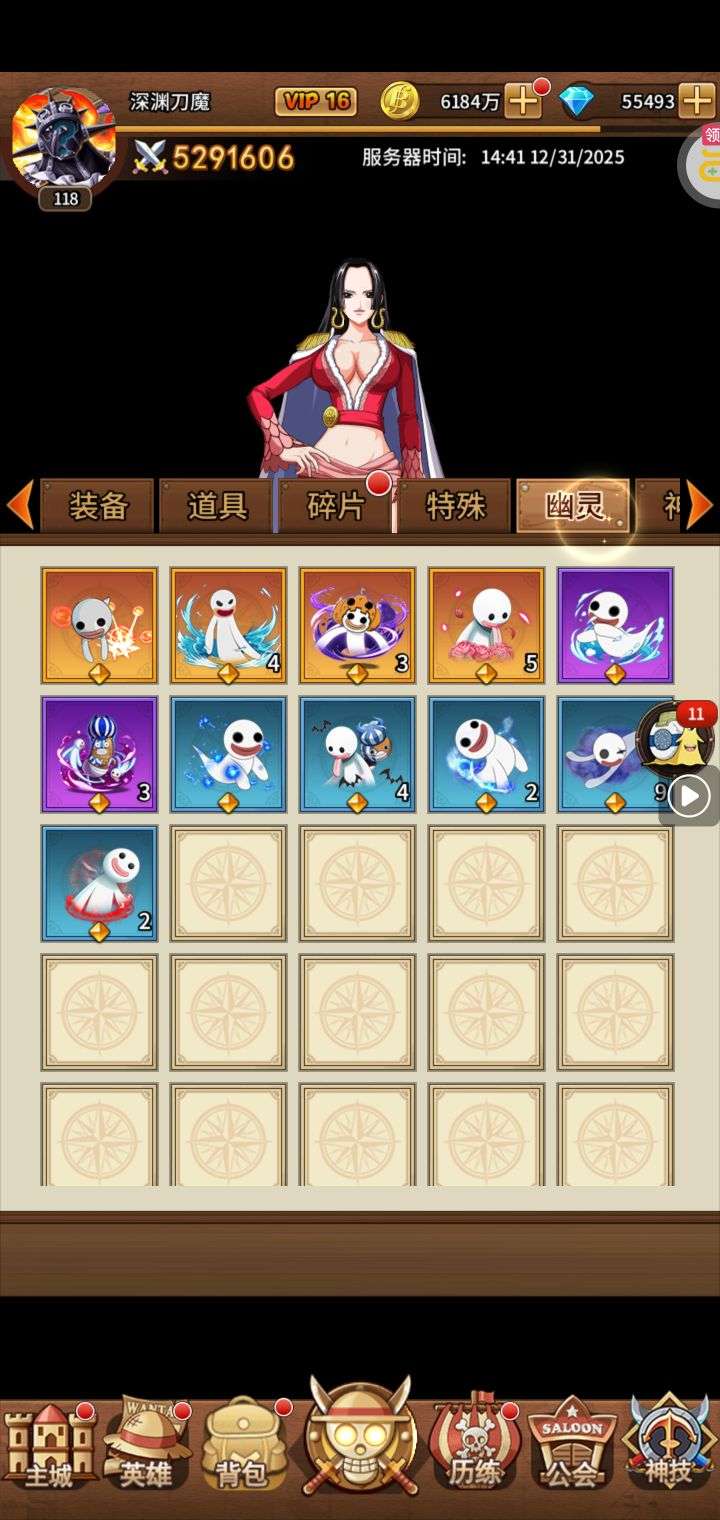Add diamonds with the plus button
720x1520 pixels.
pyautogui.click(x=696, y=101)
